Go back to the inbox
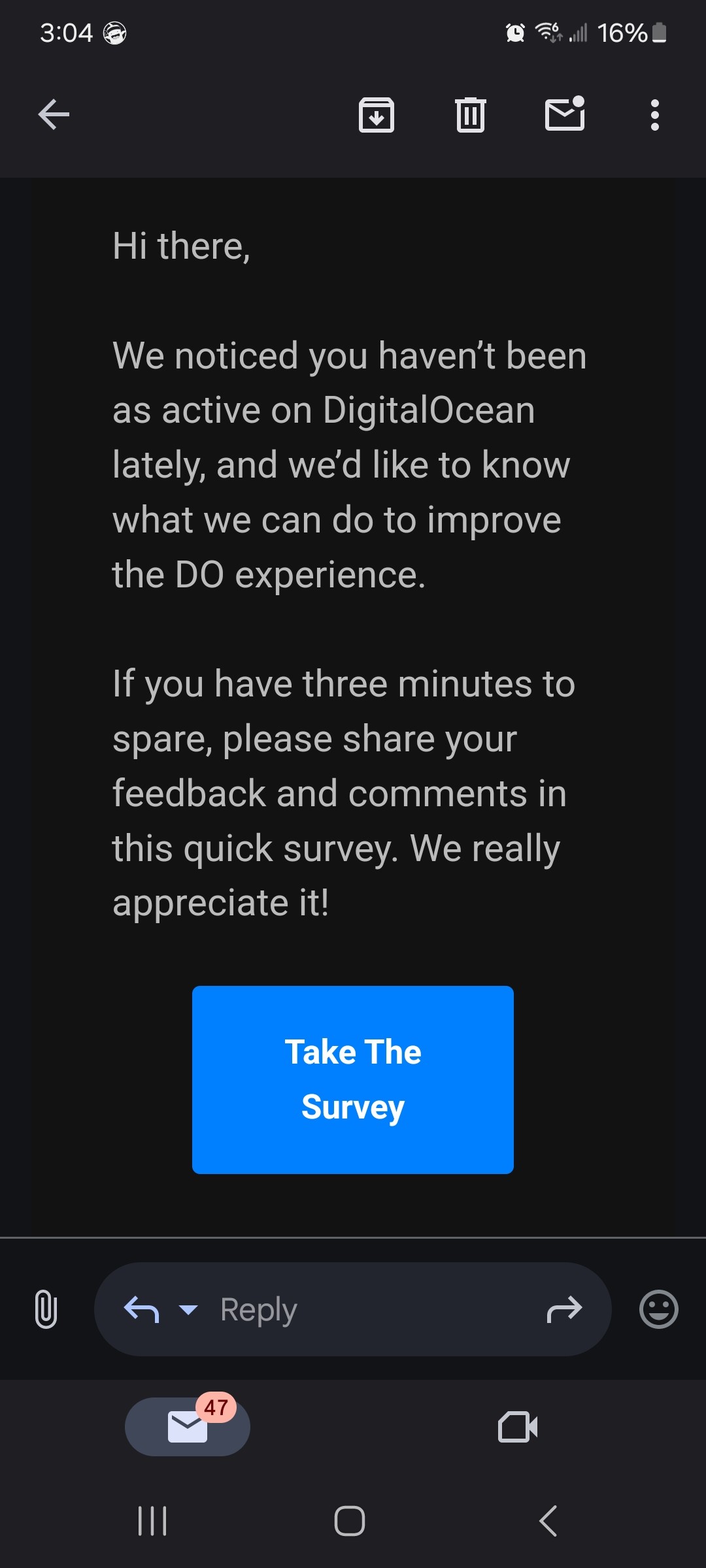706x1568 pixels. click(54, 115)
